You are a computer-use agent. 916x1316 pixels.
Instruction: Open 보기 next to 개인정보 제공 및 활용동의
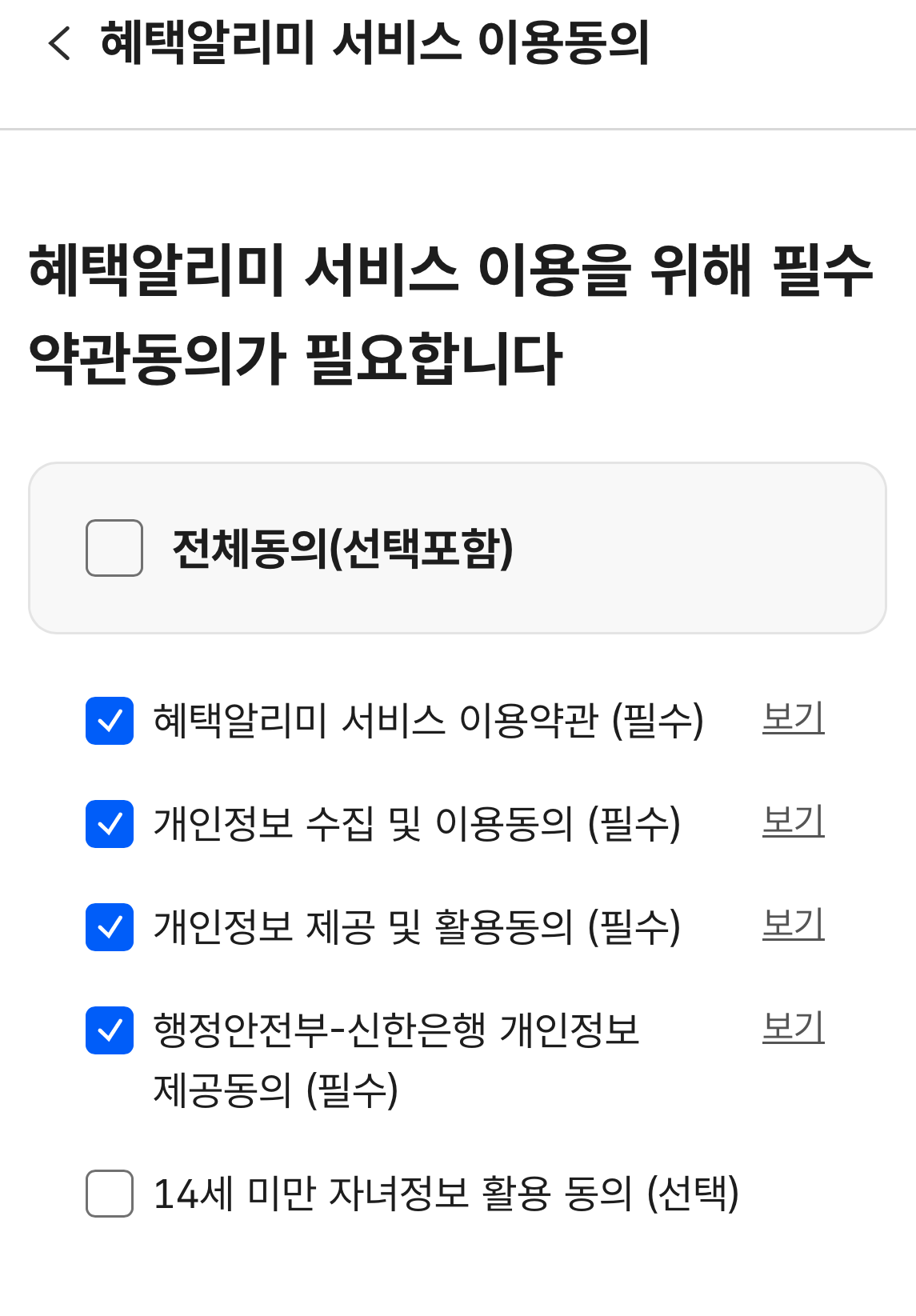(793, 923)
